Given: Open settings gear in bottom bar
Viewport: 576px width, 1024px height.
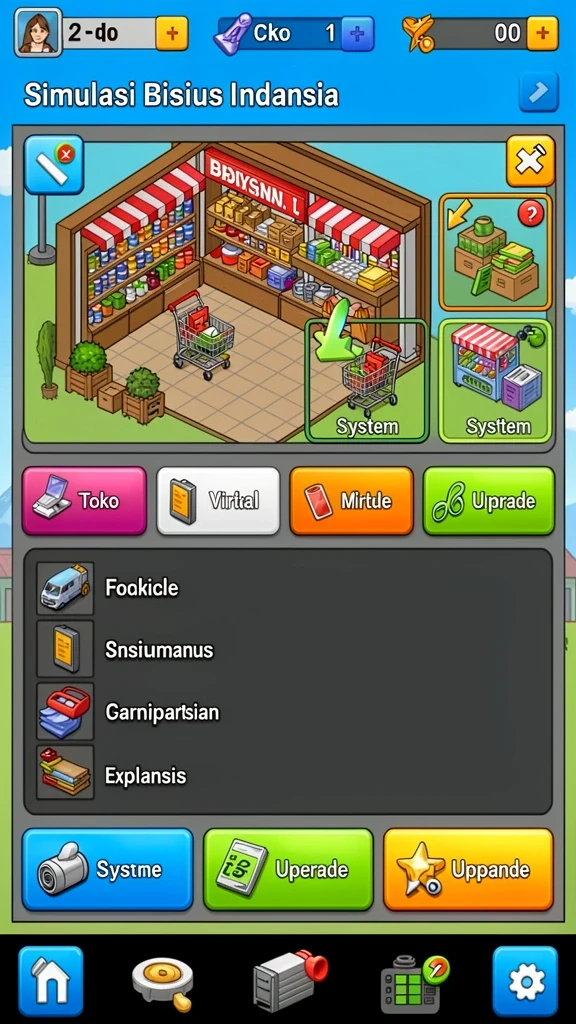Looking at the screenshot, I should pos(526,980).
